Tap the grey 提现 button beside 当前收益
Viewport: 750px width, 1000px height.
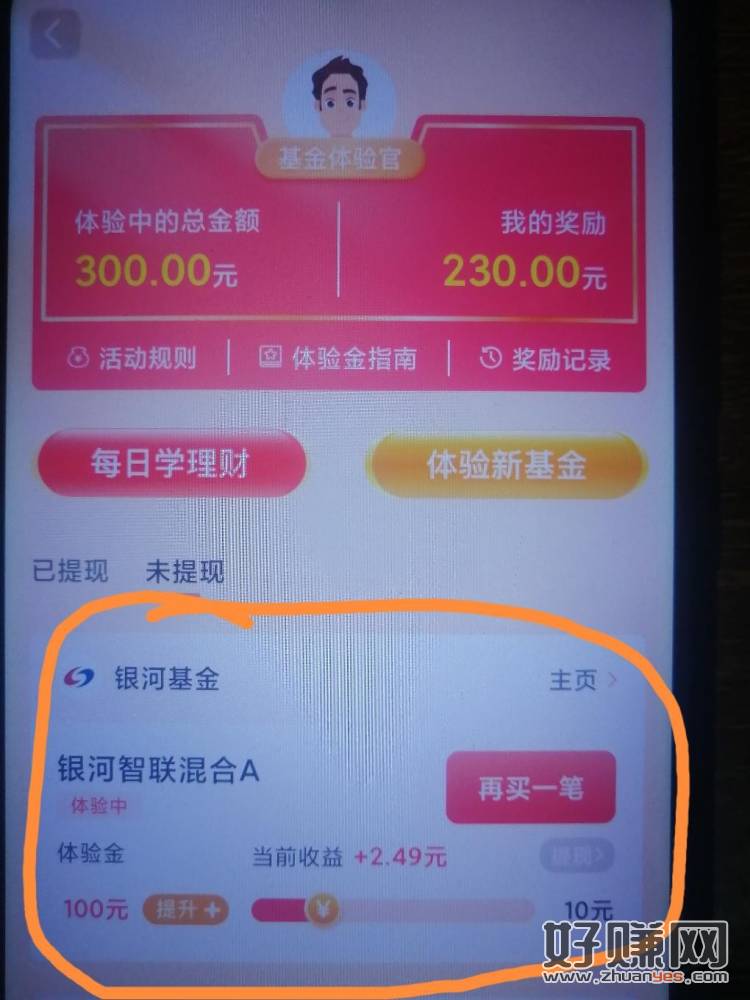pos(577,856)
